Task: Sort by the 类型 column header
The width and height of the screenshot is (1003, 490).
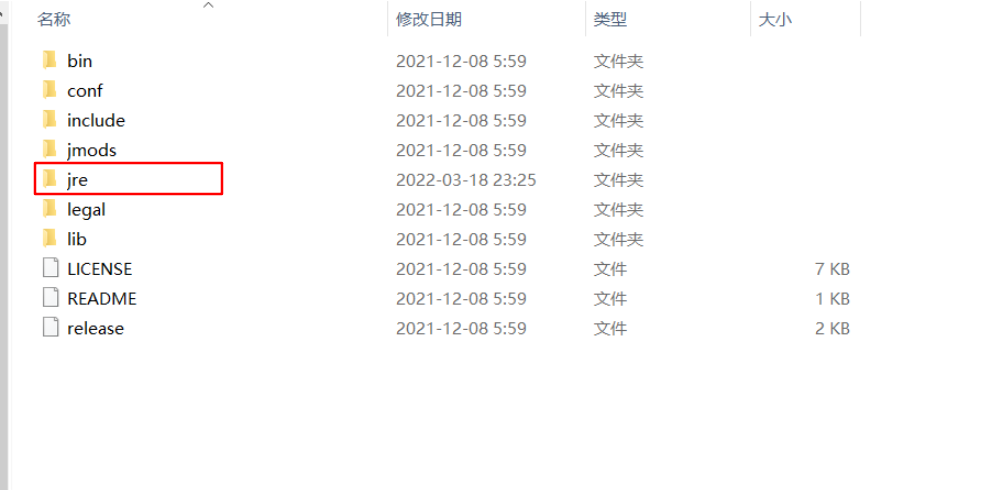Action: click(609, 19)
